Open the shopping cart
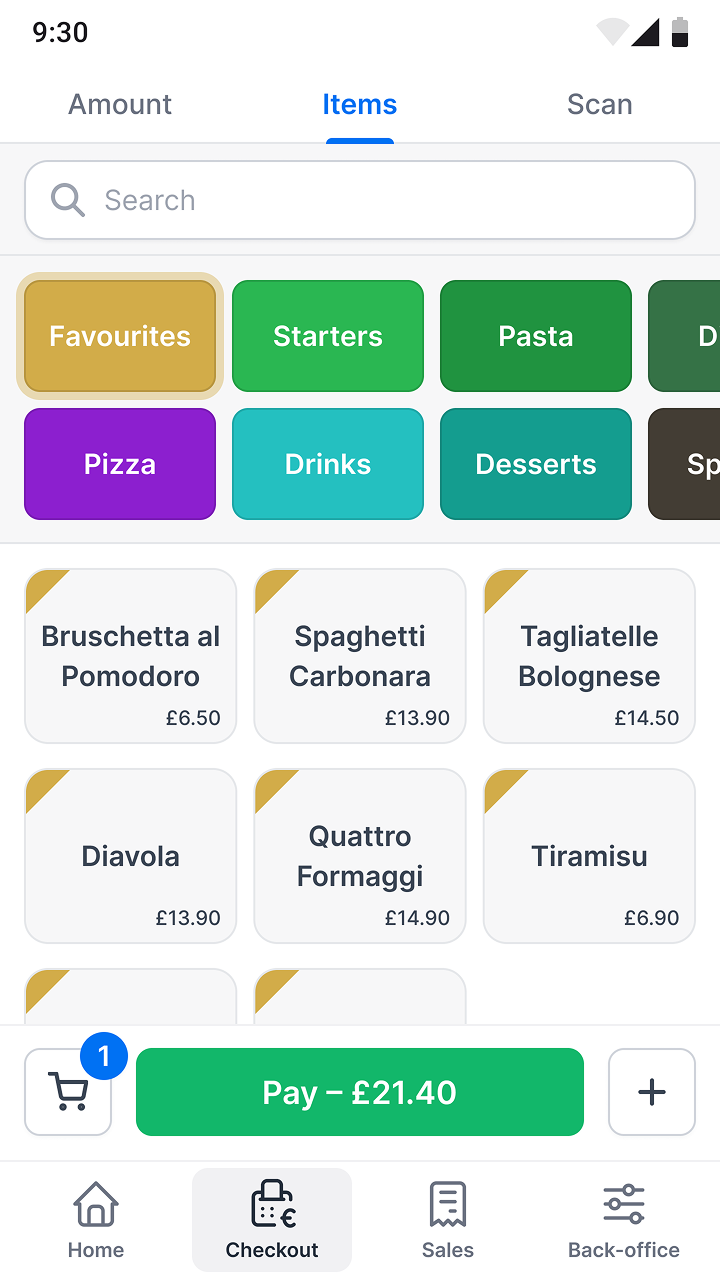This screenshot has height=1280, width=720. (x=67, y=1092)
